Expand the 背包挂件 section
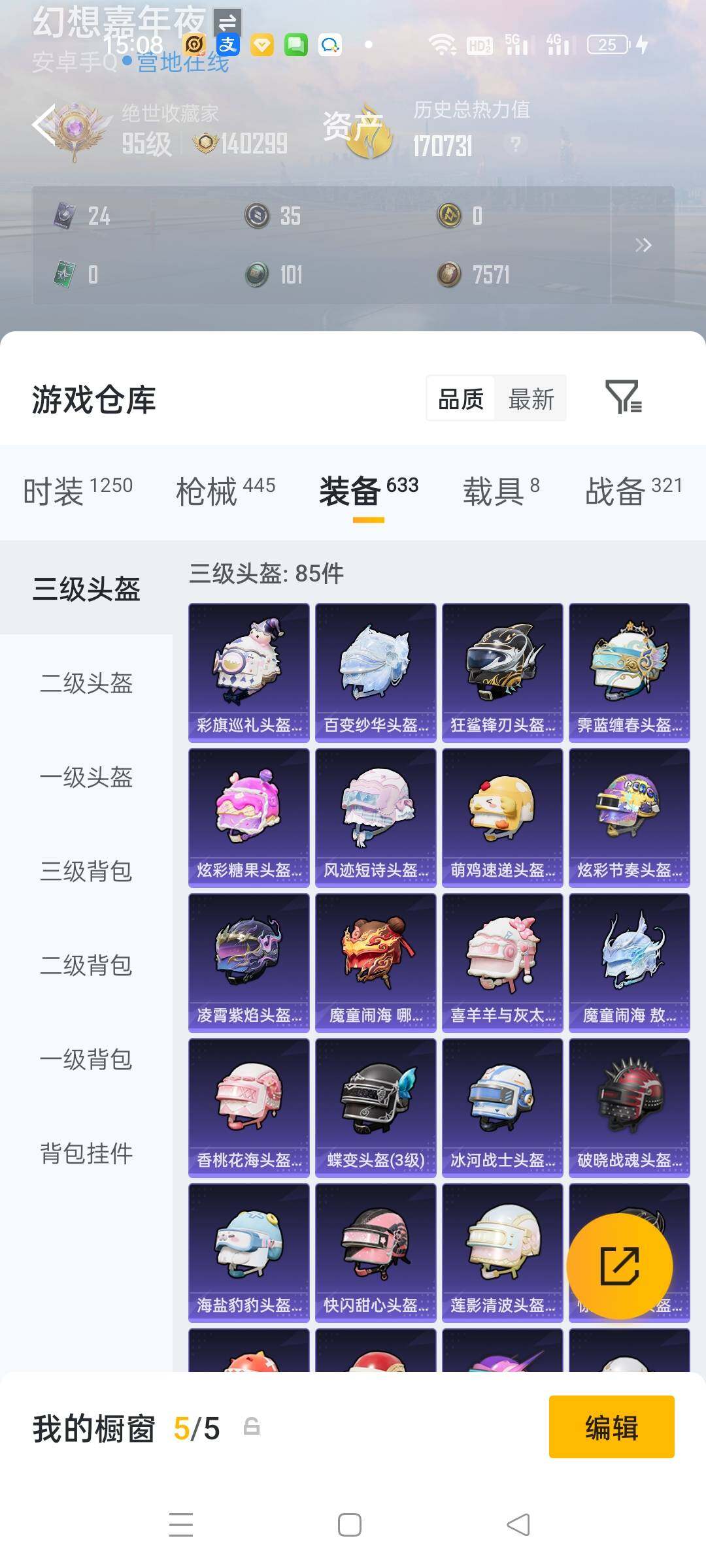This screenshot has height=1568, width=706. pos(88,1154)
